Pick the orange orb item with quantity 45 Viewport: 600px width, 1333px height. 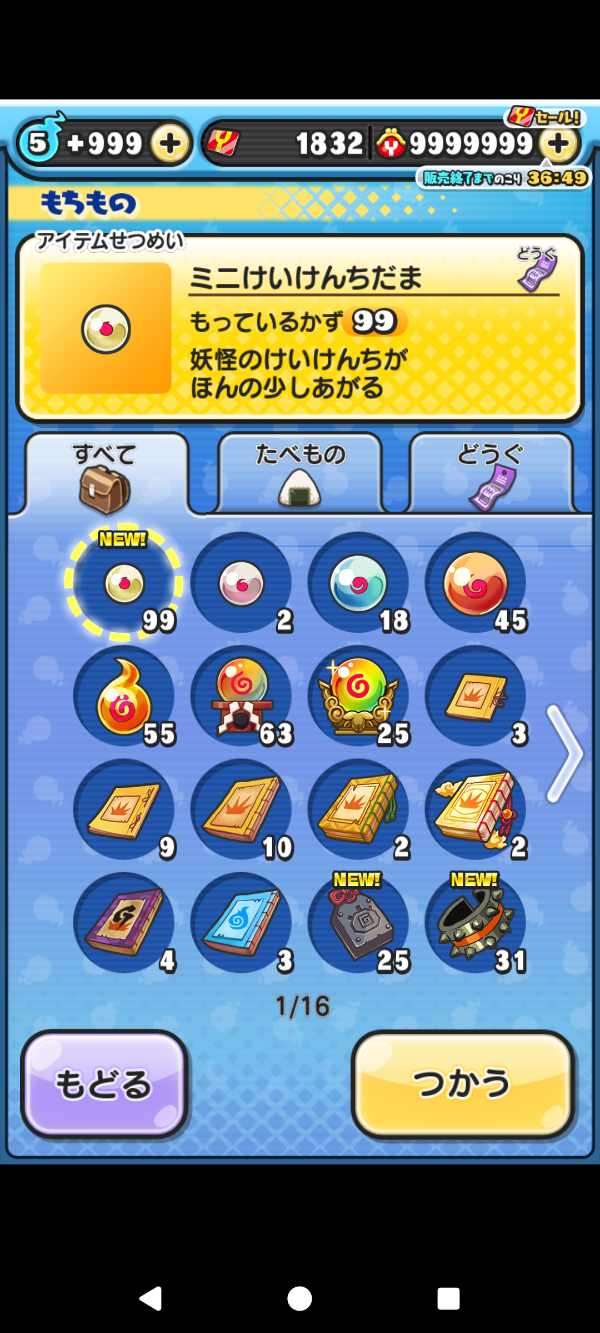[x=475, y=583]
